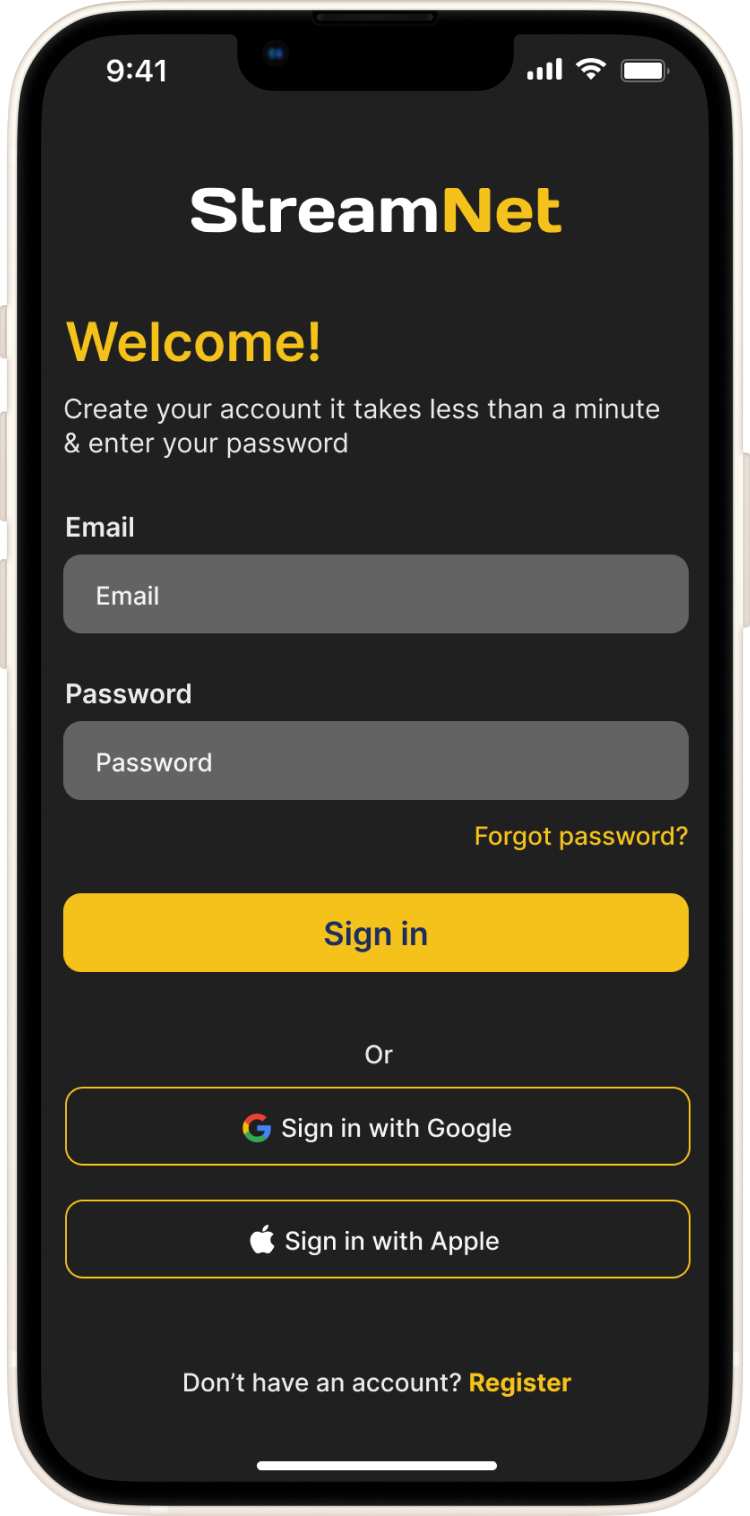
Task: Continue with Sign in with Google
Action: tap(378, 1127)
